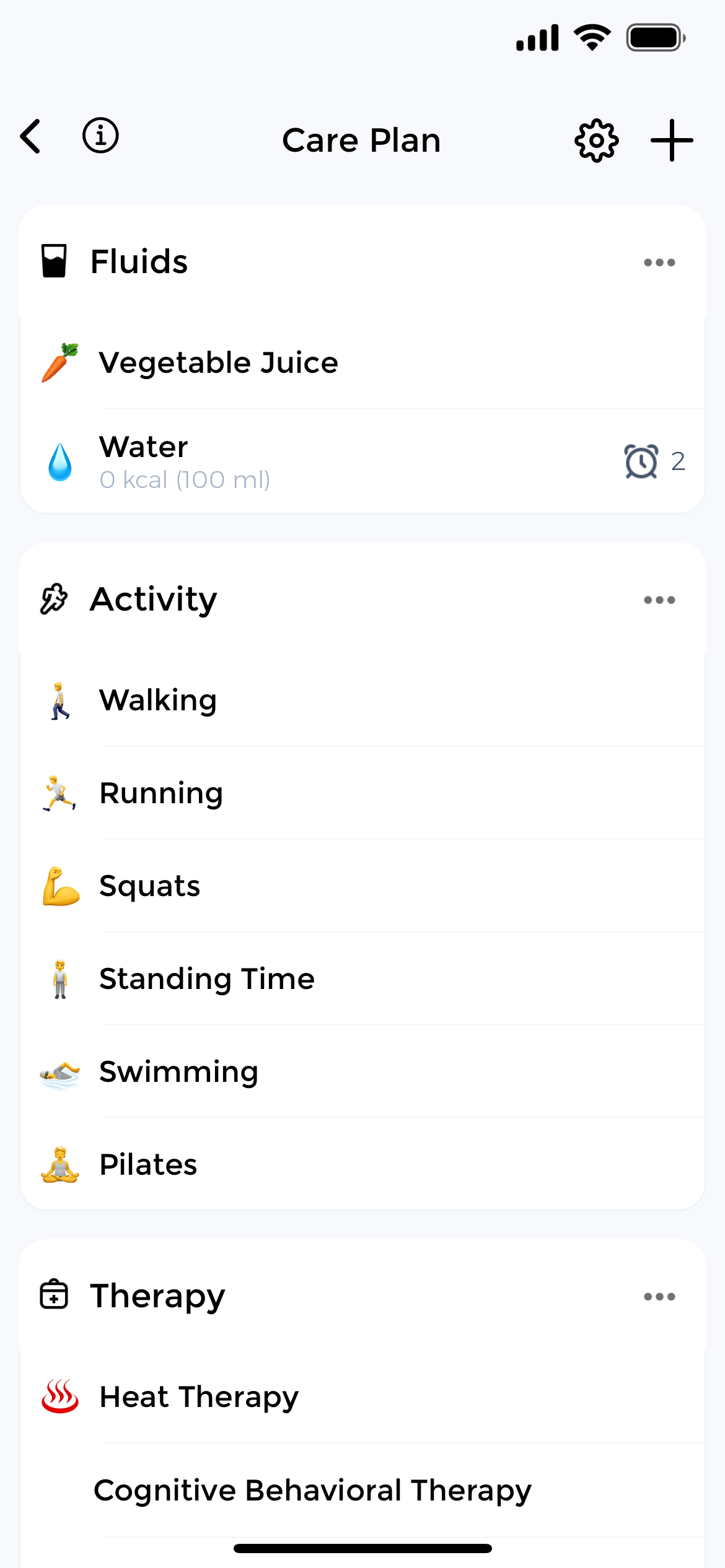Open the Fluids section options menu
725x1568 pixels.
659,262
